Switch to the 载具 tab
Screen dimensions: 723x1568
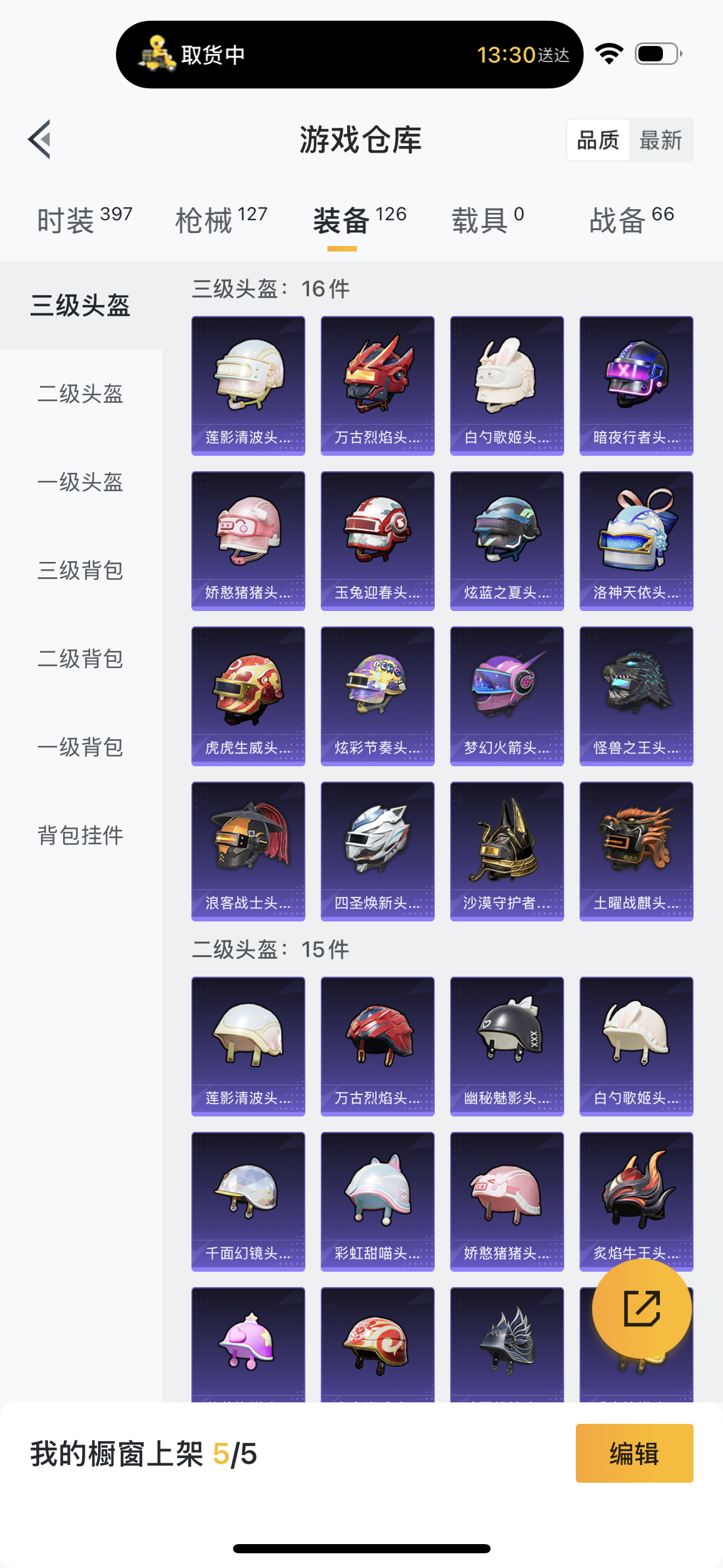click(x=488, y=220)
